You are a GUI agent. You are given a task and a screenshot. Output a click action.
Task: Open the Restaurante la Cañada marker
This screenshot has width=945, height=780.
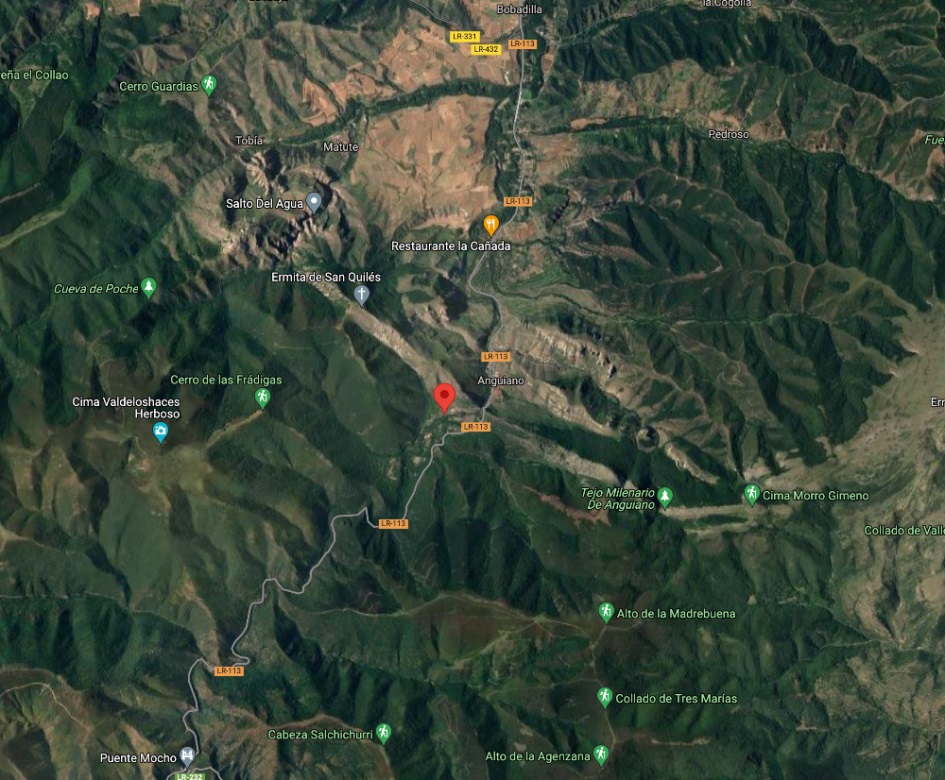pyautogui.click(x=491, y=224)
